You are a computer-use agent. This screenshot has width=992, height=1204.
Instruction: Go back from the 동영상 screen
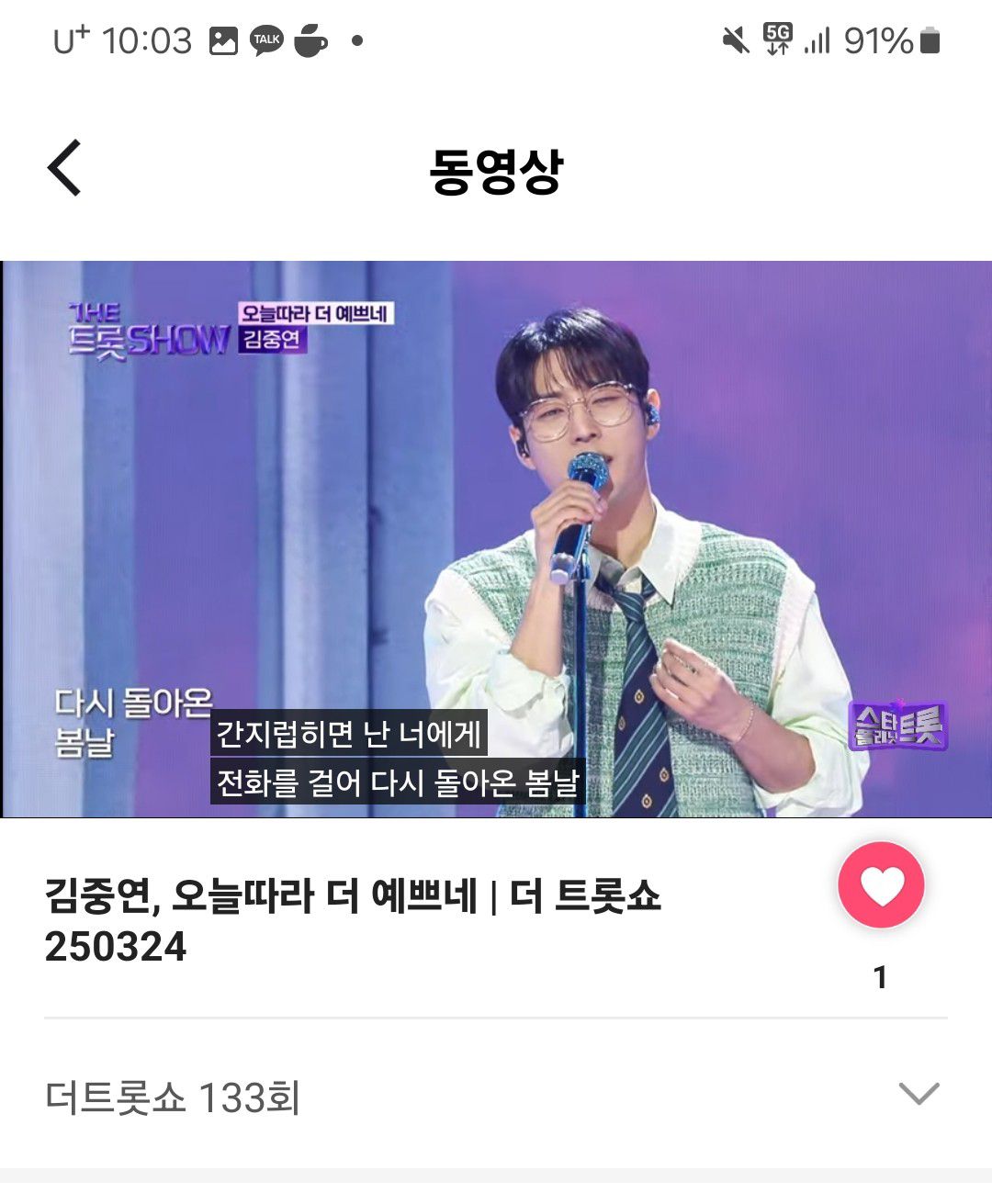pyautogui.click(x=64, y=168)
